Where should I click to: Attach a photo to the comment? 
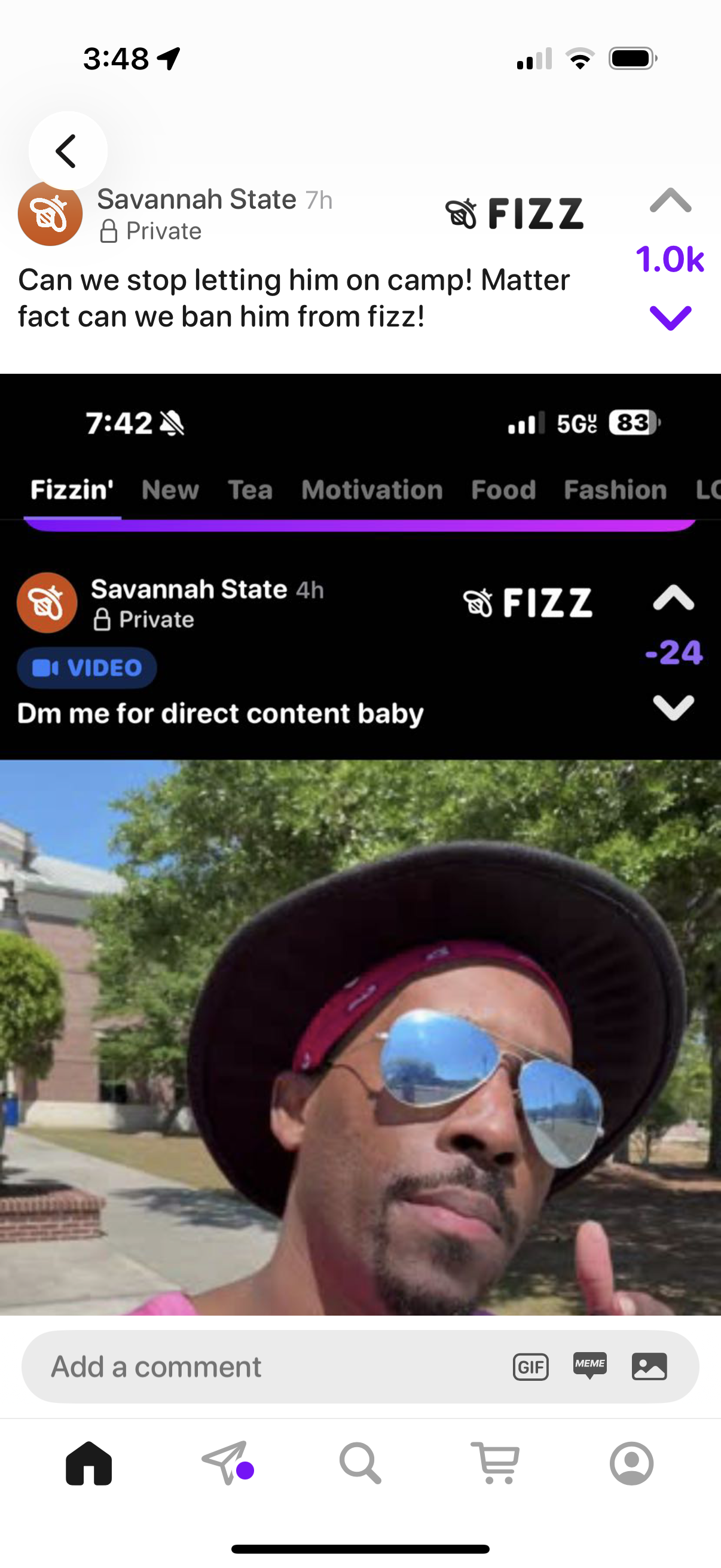pos(649,1366)
